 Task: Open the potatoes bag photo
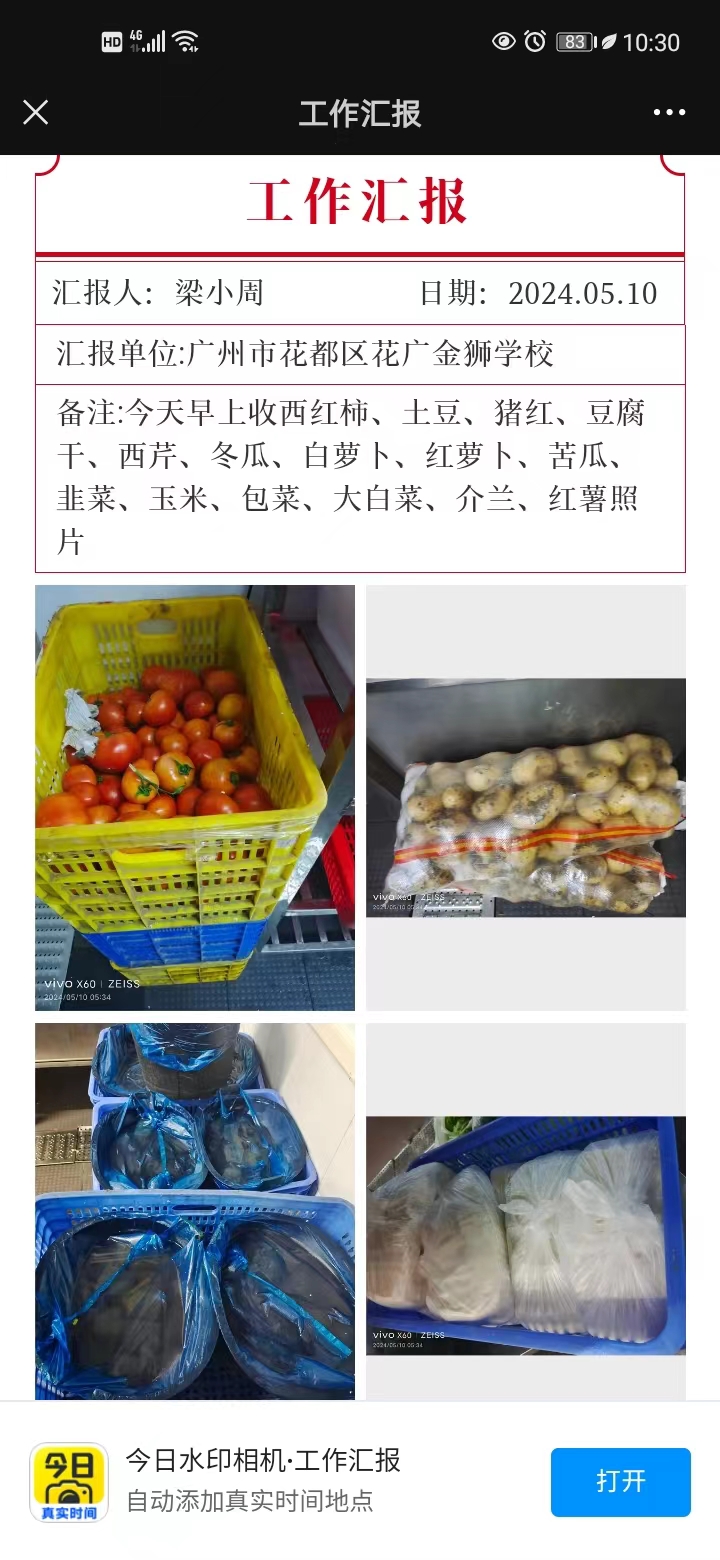click(526, 797)
